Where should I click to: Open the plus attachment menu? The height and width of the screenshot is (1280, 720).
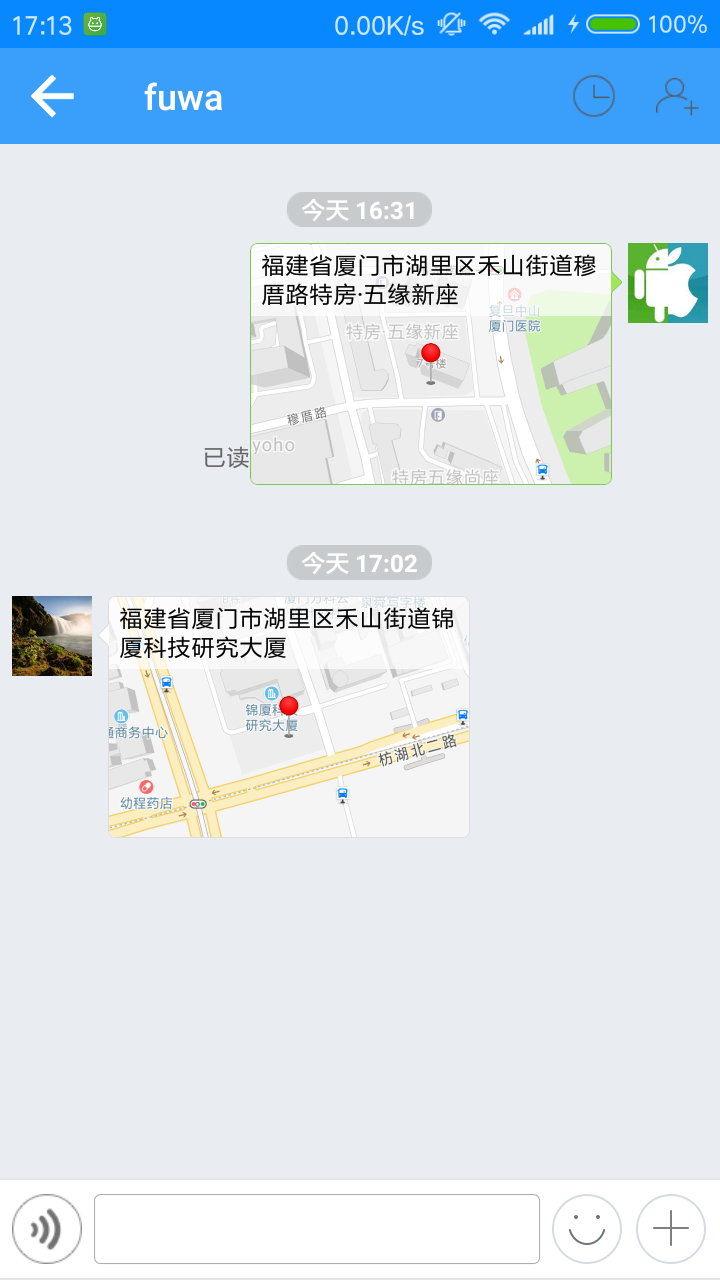(x=671, y=1229)
